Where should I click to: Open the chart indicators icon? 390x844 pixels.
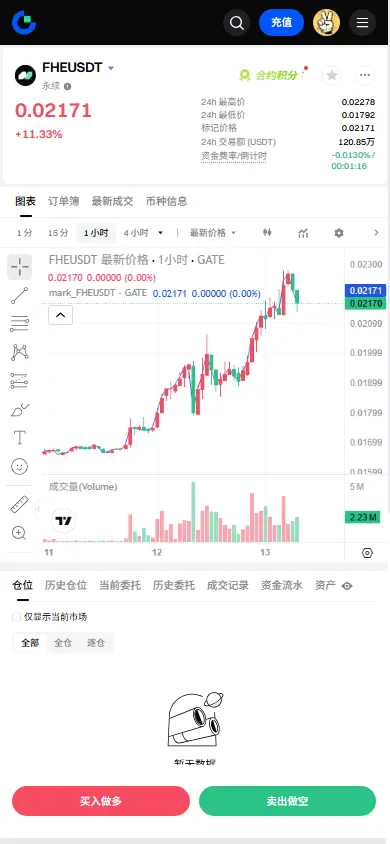tap(303, 233)
